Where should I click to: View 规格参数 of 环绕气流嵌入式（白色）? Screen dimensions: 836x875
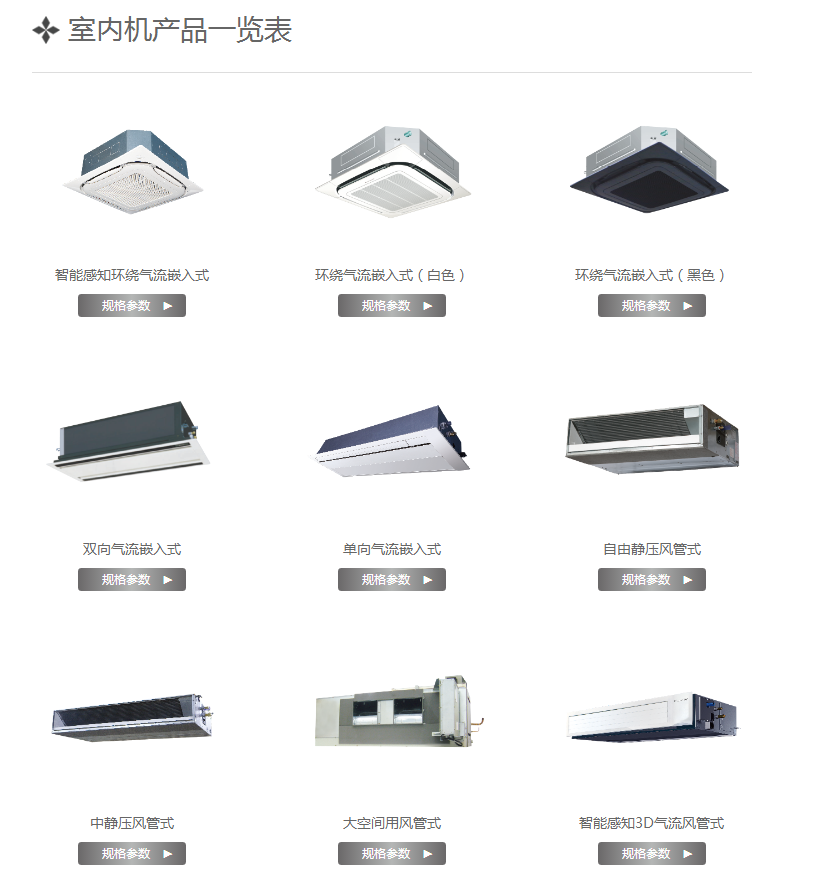click(x=392, y=306)
